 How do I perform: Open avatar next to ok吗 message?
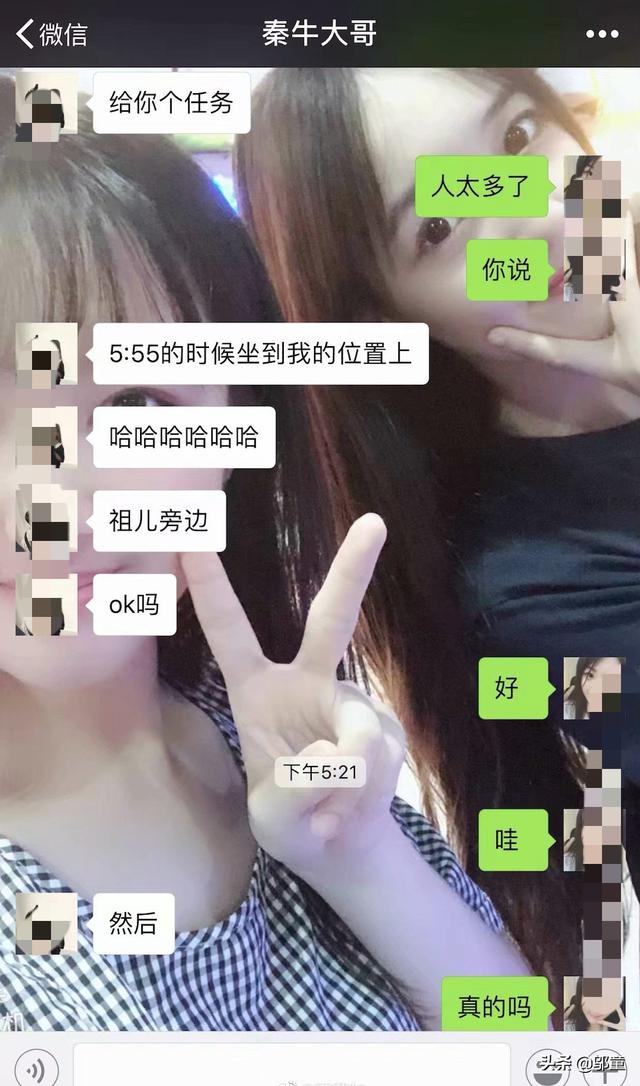tap(46, 605)
